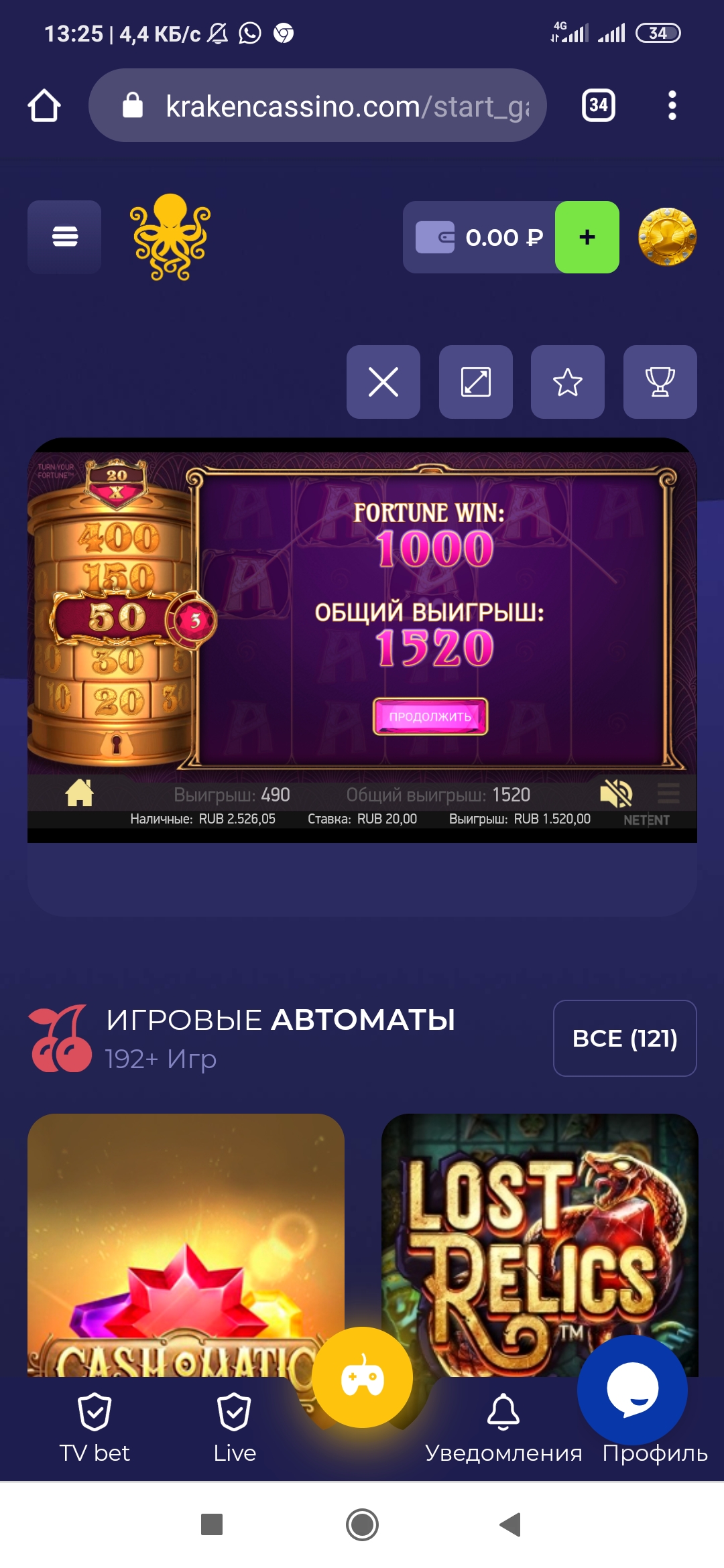Tap the ПРОДОЛЖИТЬ button in the game
The height and width of the screenshot is (1568, 724).
point(430,716)
